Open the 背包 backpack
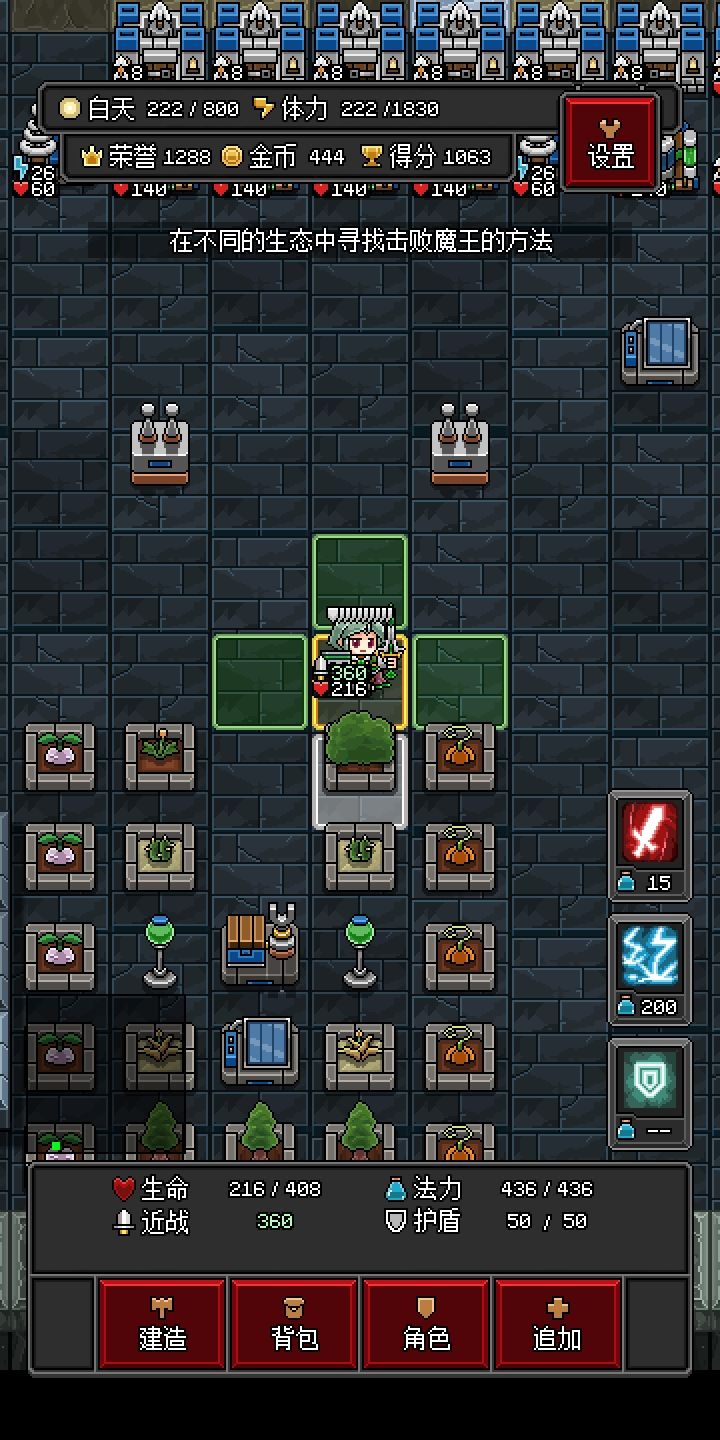This screenshot has height=1440, width=720. 293,1323
